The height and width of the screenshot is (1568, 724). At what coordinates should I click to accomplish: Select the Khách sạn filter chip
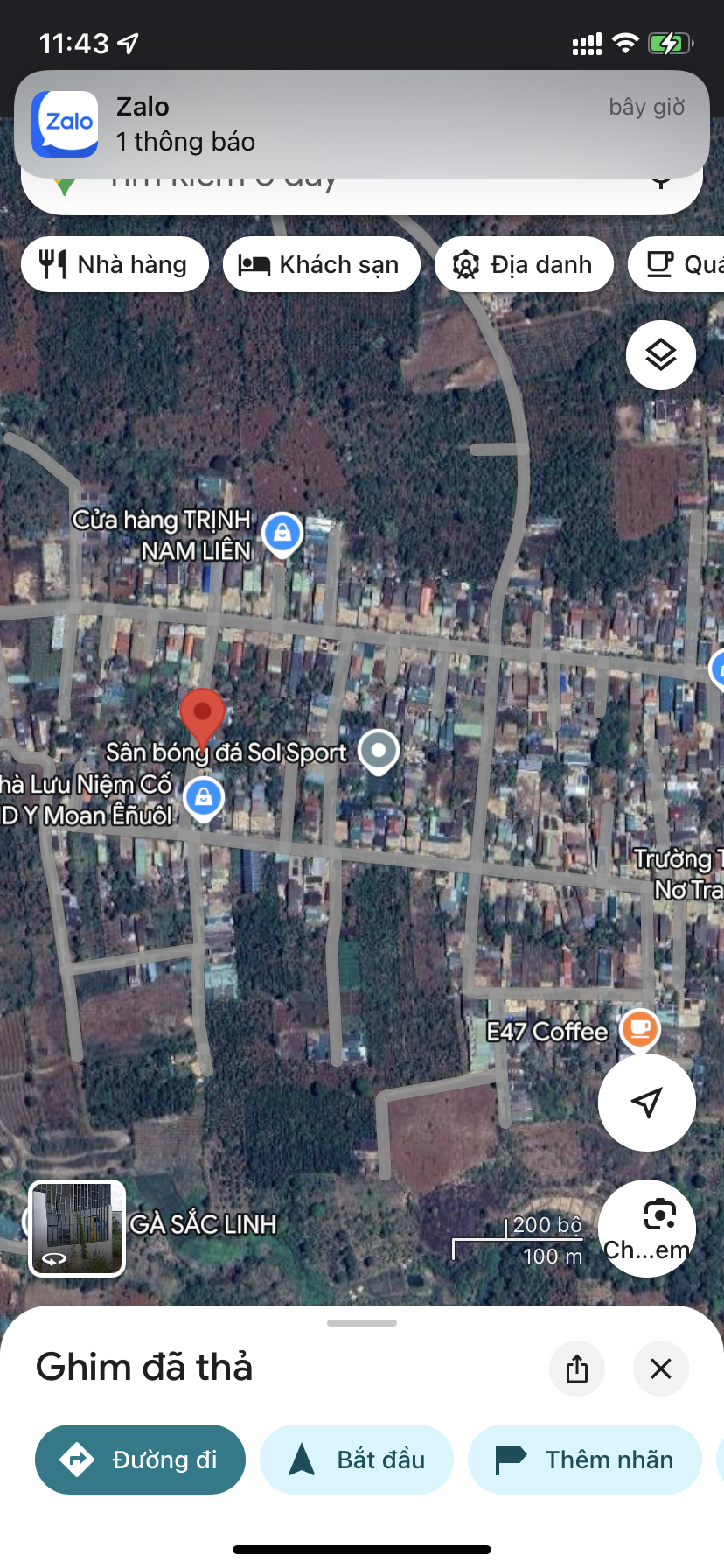(321, 264)
